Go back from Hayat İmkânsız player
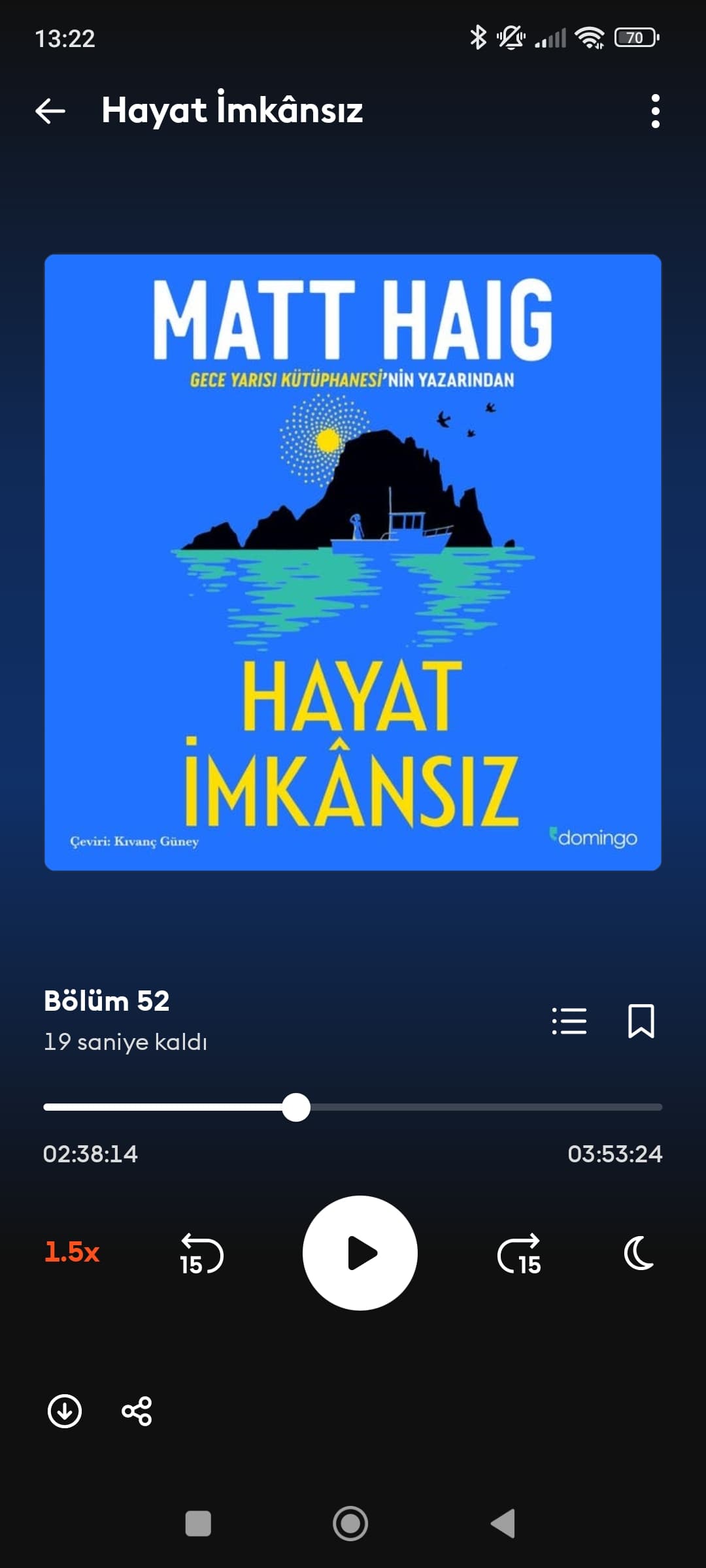The width and height of the screenshot is (706, 1568). tap(50, 111)
